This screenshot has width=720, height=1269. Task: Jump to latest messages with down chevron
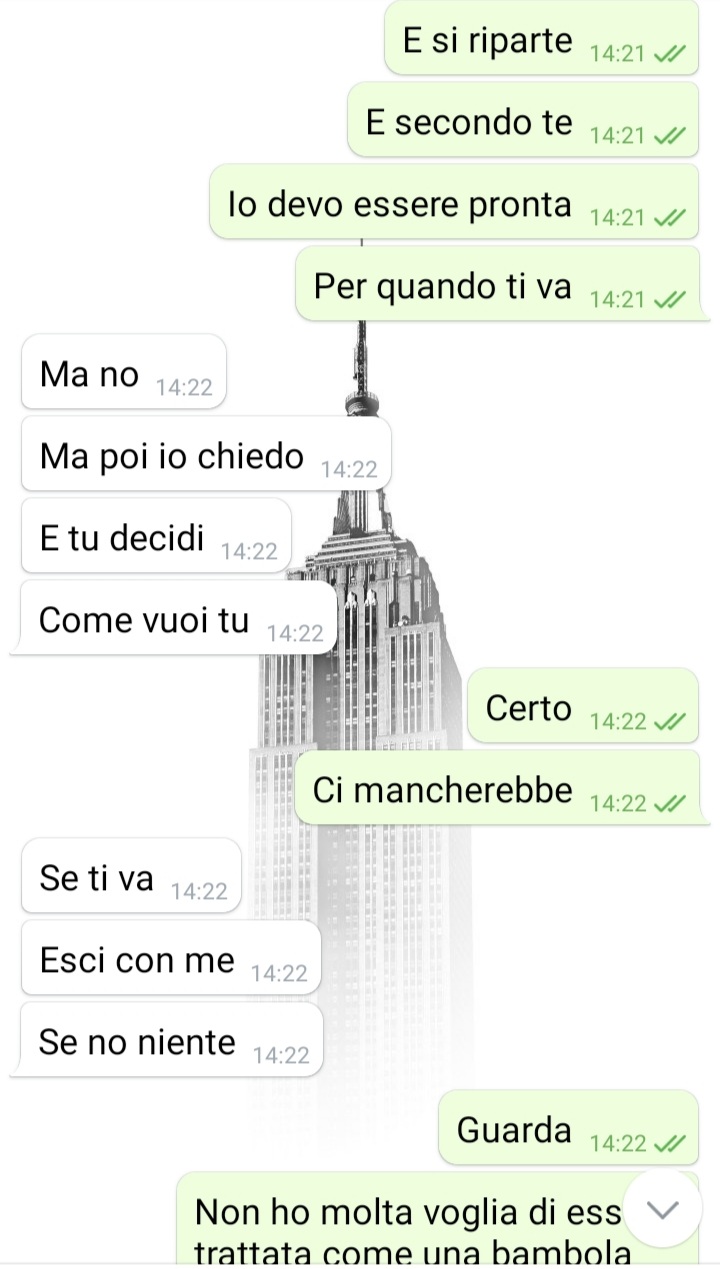coord(663,1209)
